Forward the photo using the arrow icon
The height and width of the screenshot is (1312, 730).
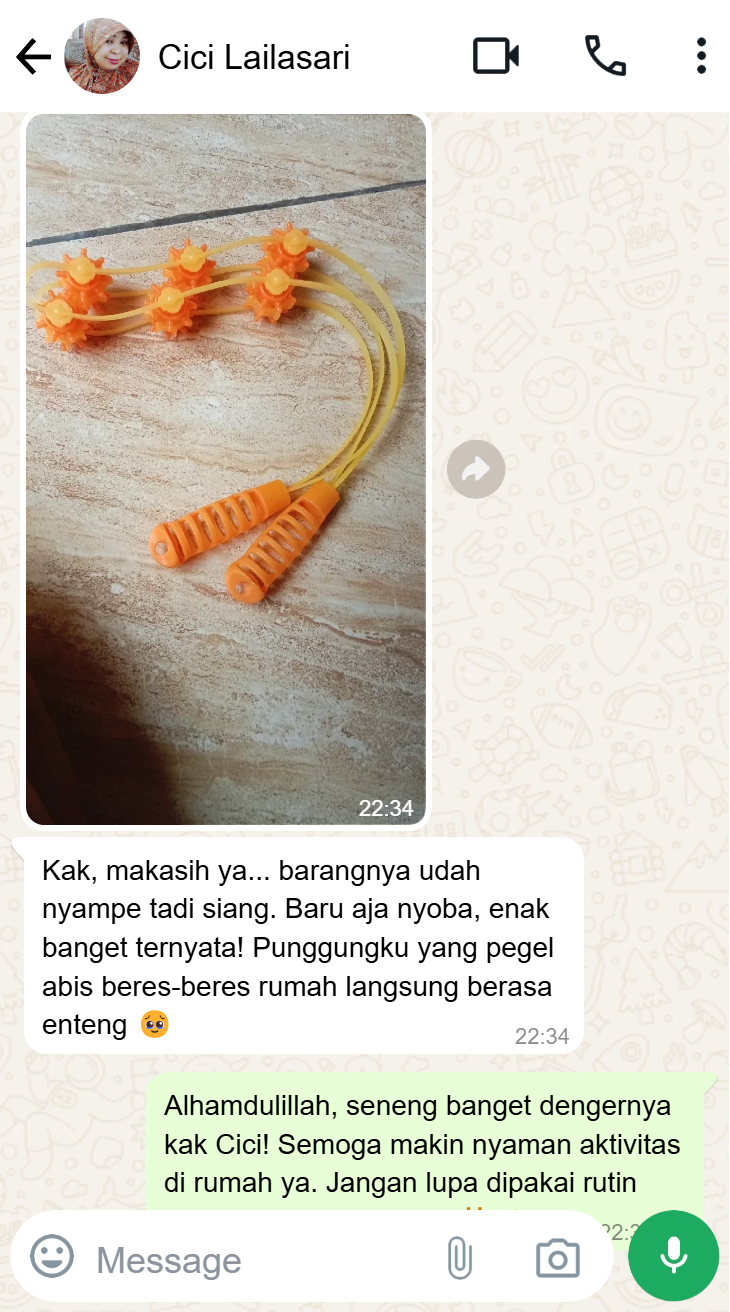tap(476, 469)
